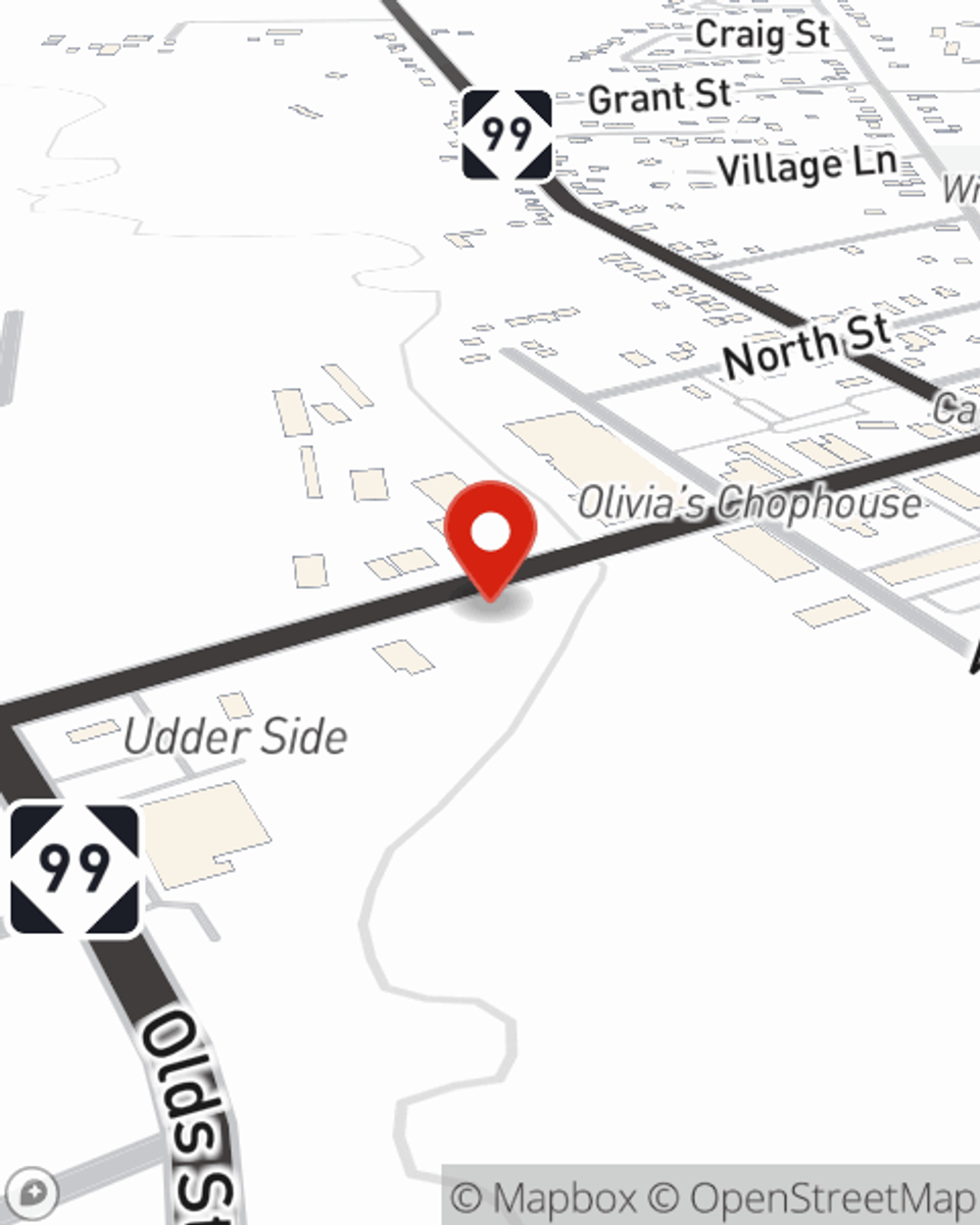
Task: Click the Craig St street label
Action: (x=762, y=34)
